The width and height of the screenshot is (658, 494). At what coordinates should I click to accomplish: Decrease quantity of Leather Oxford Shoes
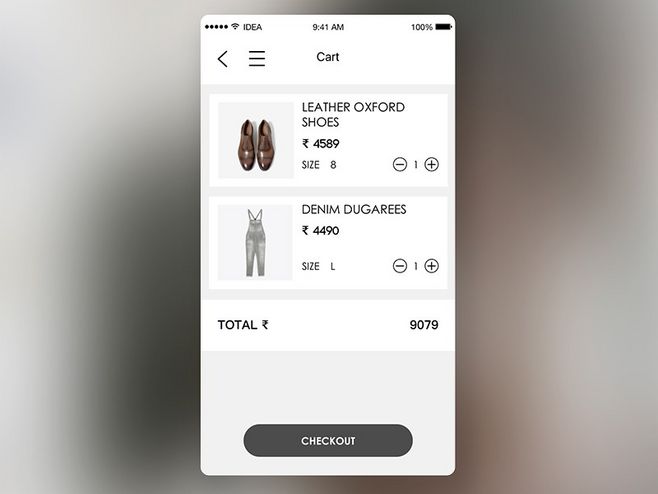click(400, 165)
